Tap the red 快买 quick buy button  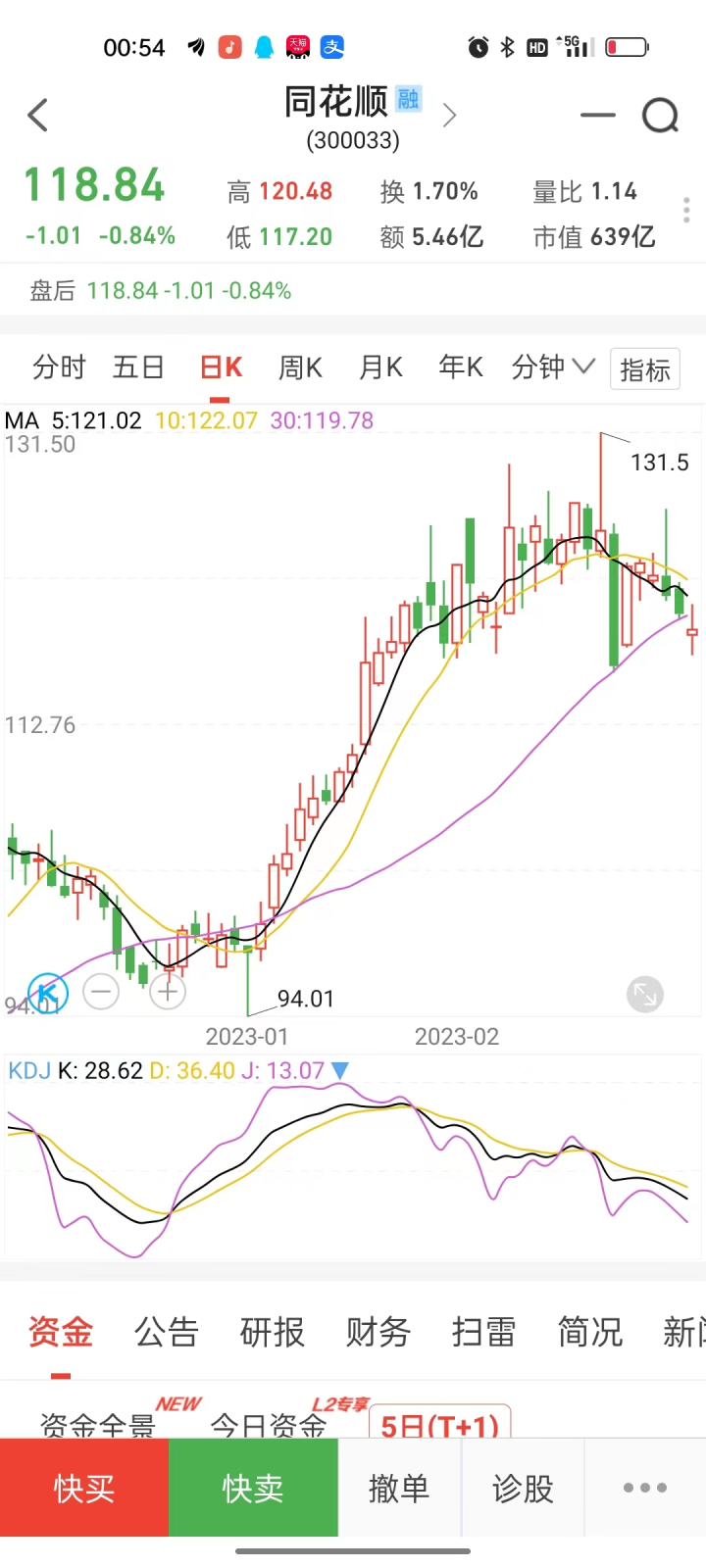coord(84,1488)
